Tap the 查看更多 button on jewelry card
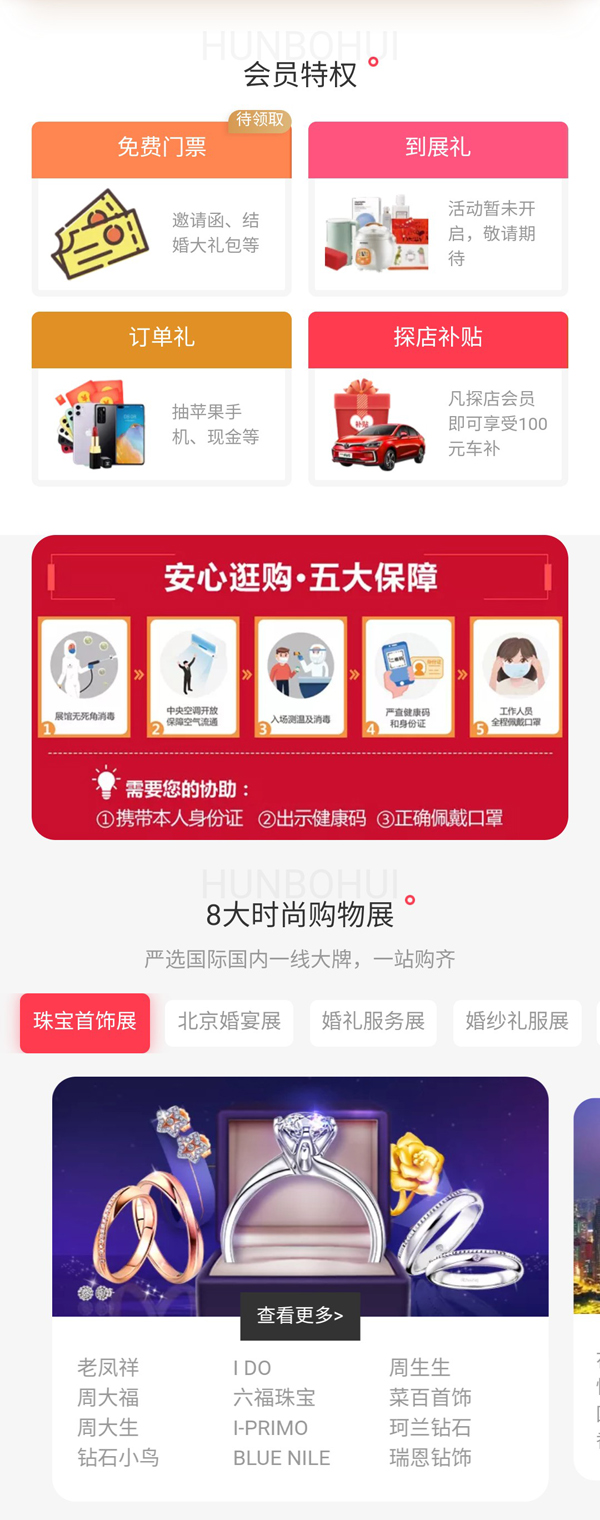The image size is (600, 1520). point(300,1316)
